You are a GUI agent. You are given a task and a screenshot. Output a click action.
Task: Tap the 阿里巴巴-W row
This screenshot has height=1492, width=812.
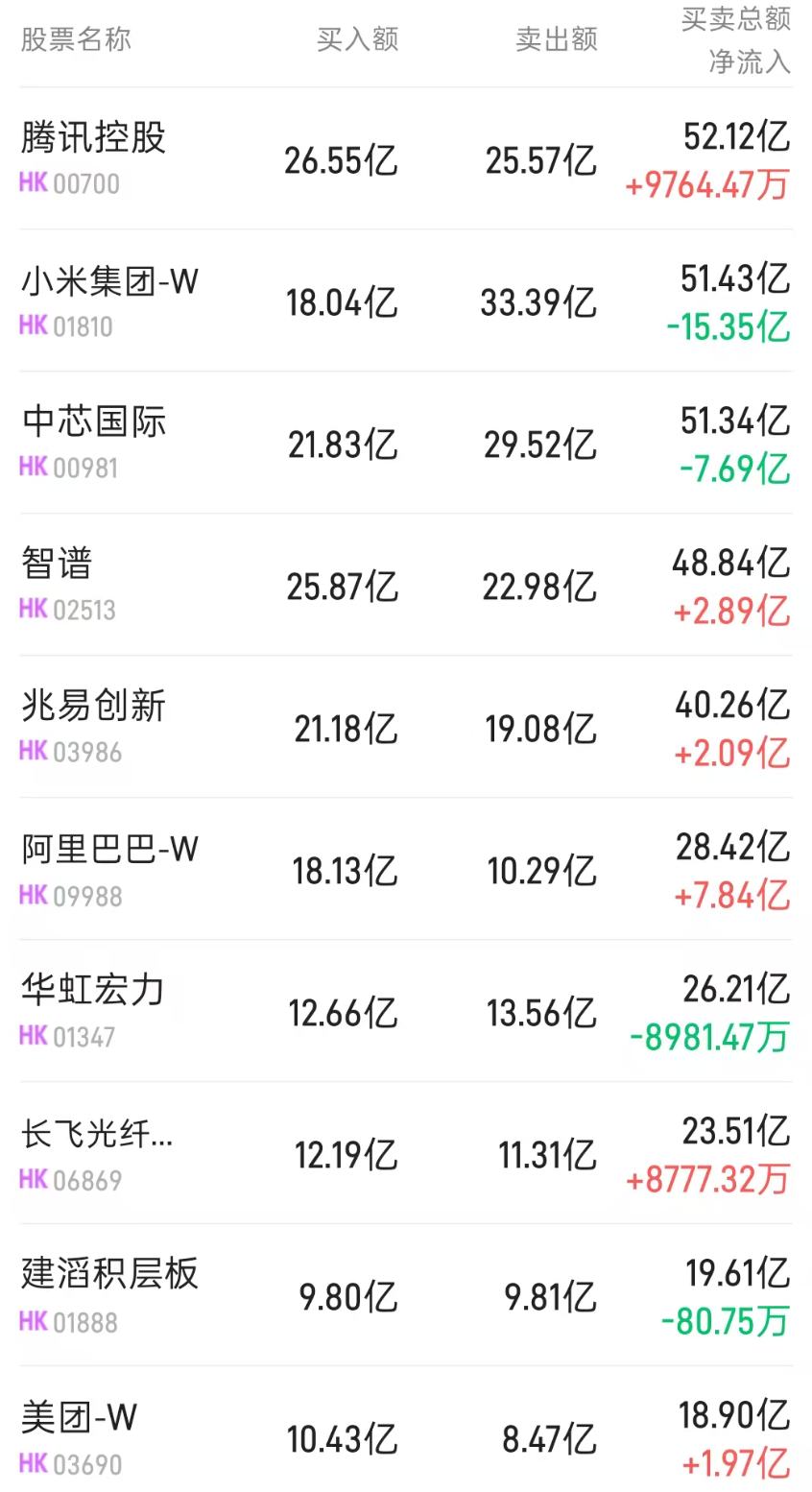(x=406, y=869)
